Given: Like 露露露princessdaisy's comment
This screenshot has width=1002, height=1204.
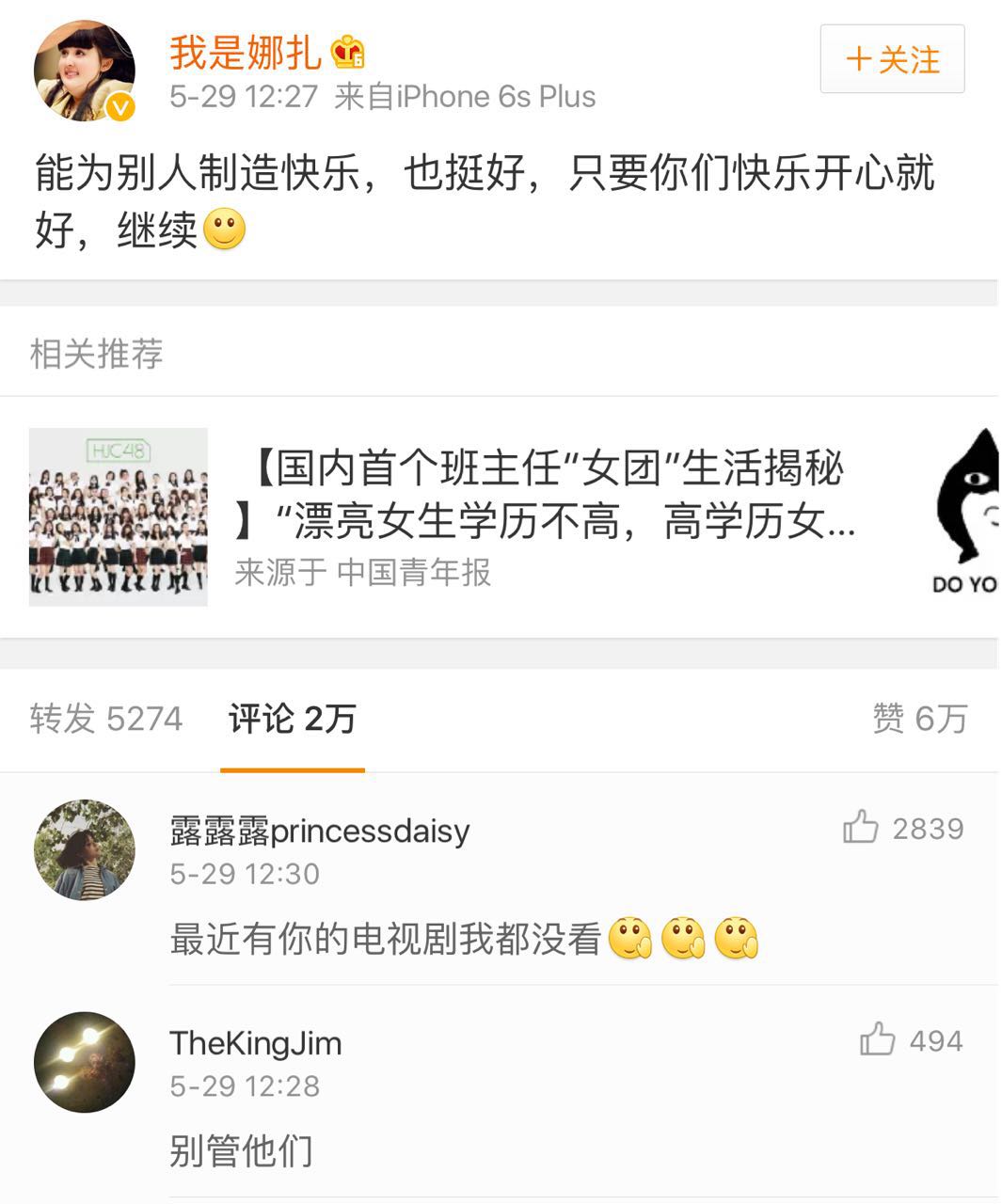Looking at the screenshot, I should click(861, 828).
